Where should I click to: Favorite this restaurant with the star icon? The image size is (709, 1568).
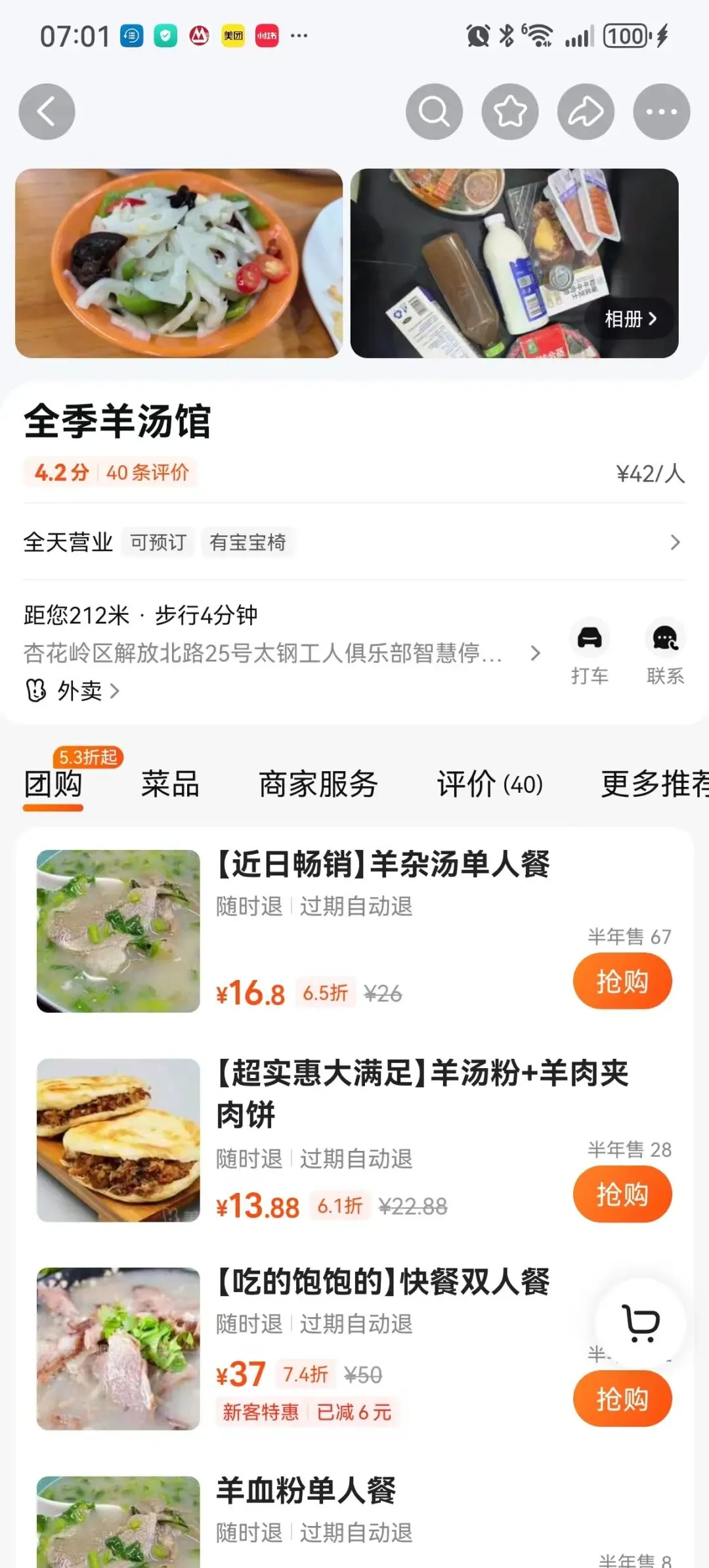(510, 112)
